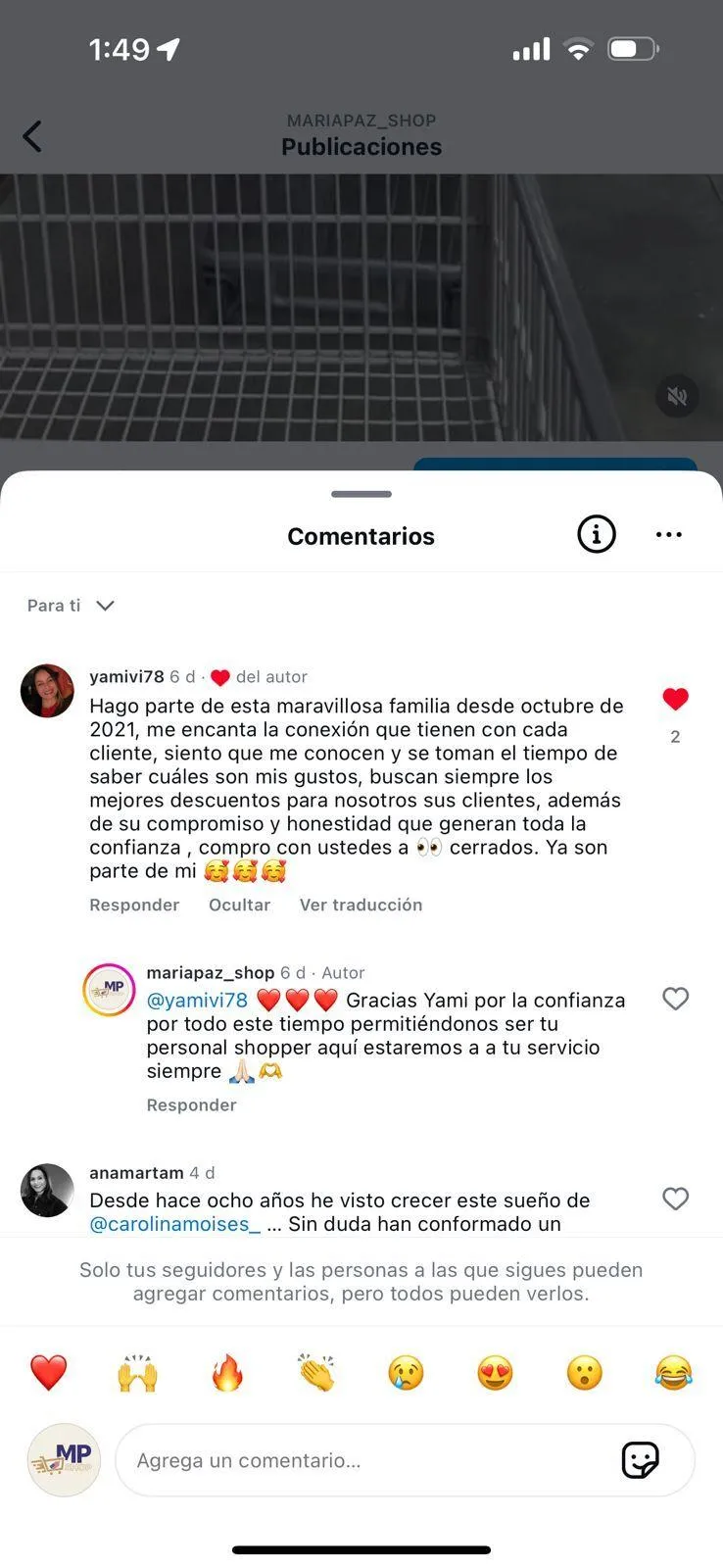723x1568 pixels.
Task: Open @carolinamoises_ profile mention
Action: [174, 1224]
